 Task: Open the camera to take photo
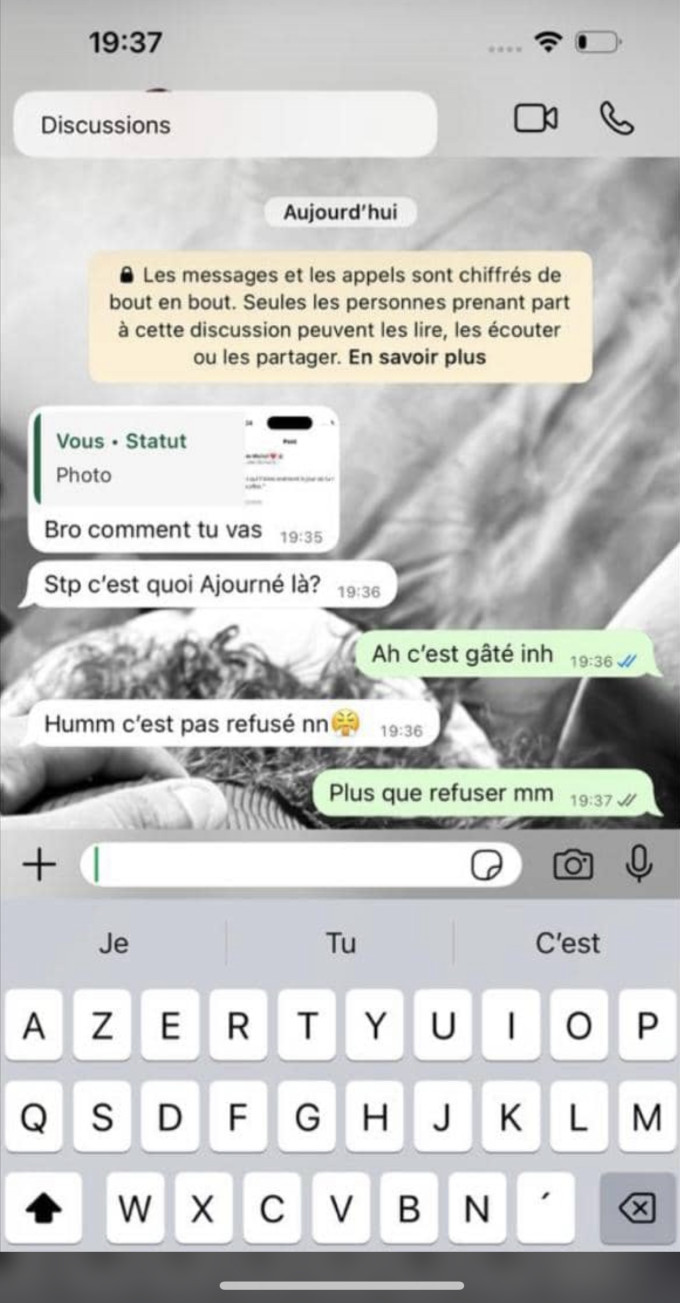click(x=573, y=865)
